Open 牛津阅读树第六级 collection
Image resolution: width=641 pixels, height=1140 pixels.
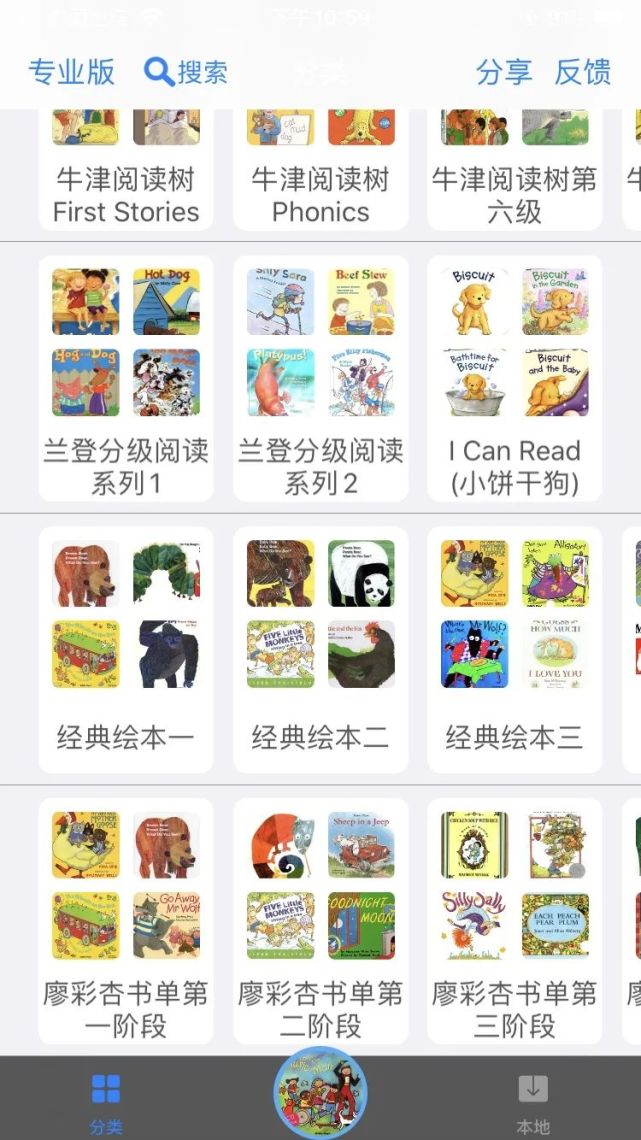(x=515, y=170)
